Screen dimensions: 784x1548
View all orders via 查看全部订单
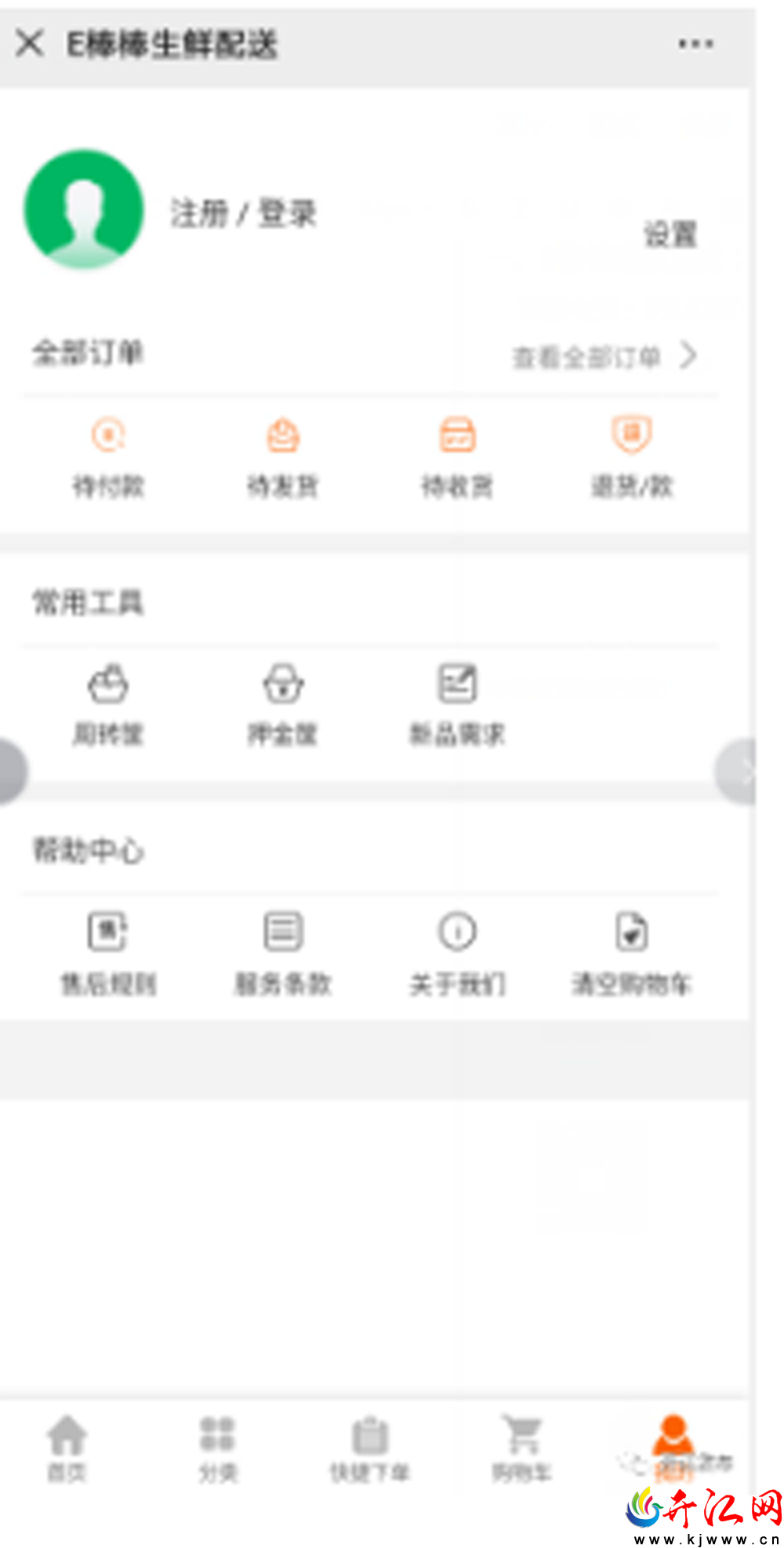click(x=604, y=357)
